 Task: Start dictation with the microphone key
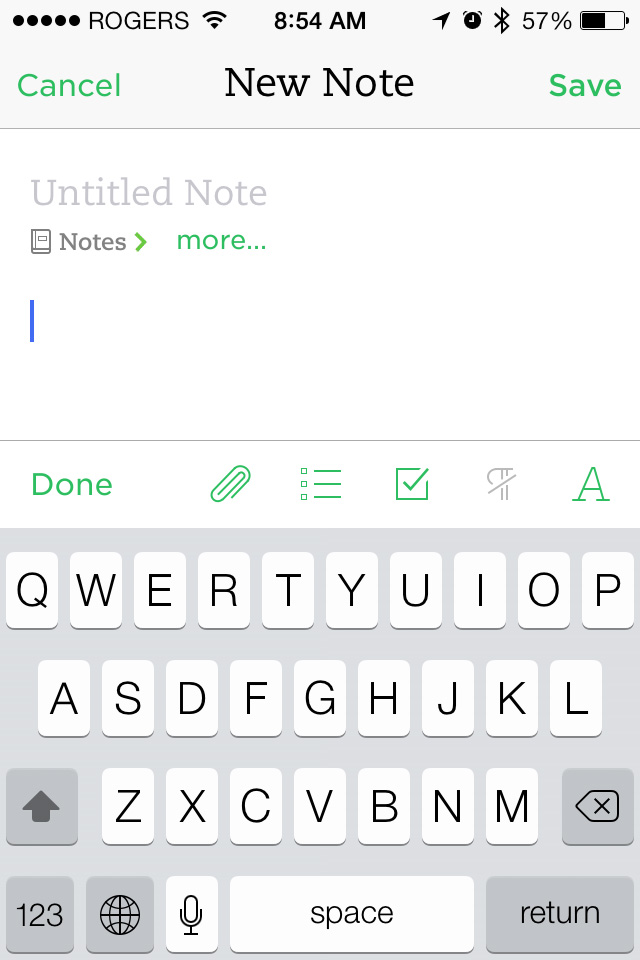tap(191, 914)
